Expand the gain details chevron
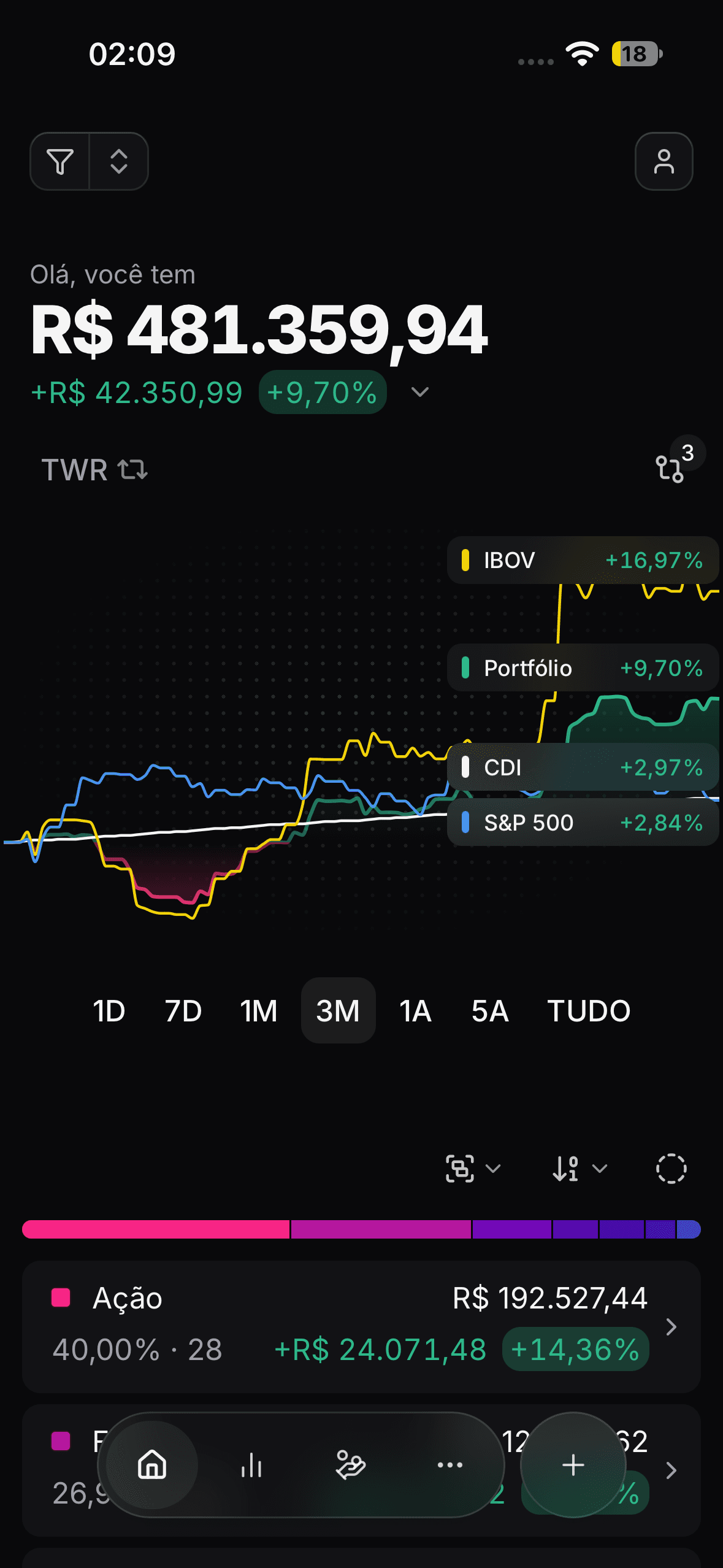 coord(420,392)
